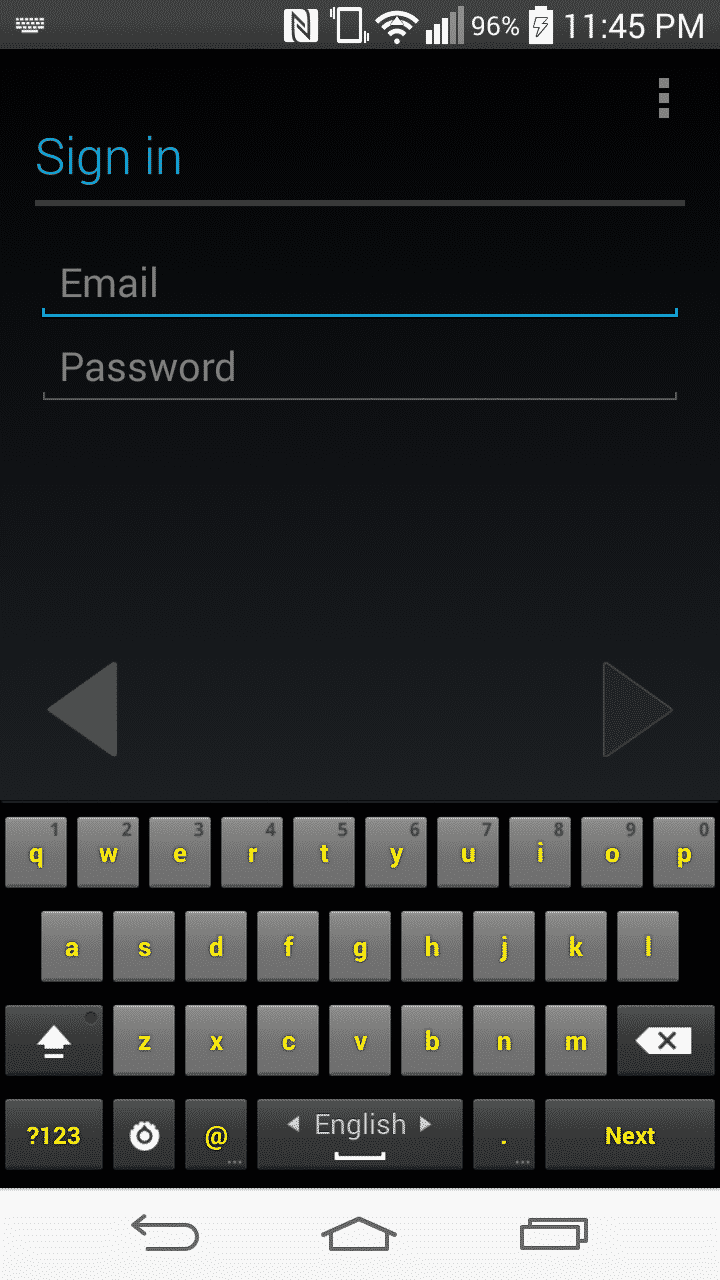
Task: Switch to the ?123 symbols keyboard
Action: tap(54, 1135)
